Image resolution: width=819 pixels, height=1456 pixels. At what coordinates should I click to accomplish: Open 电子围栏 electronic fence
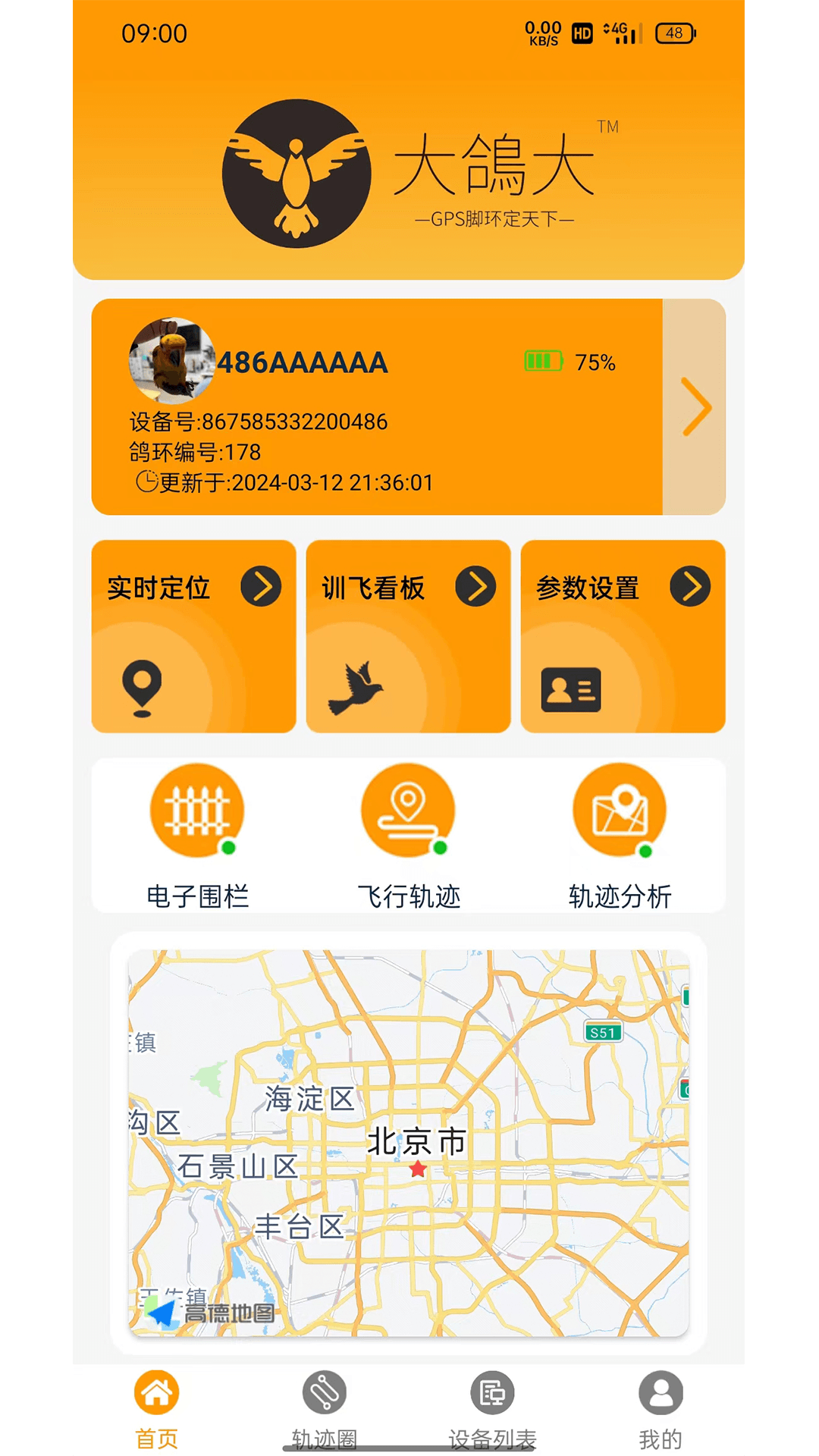[x=197, y=836]
